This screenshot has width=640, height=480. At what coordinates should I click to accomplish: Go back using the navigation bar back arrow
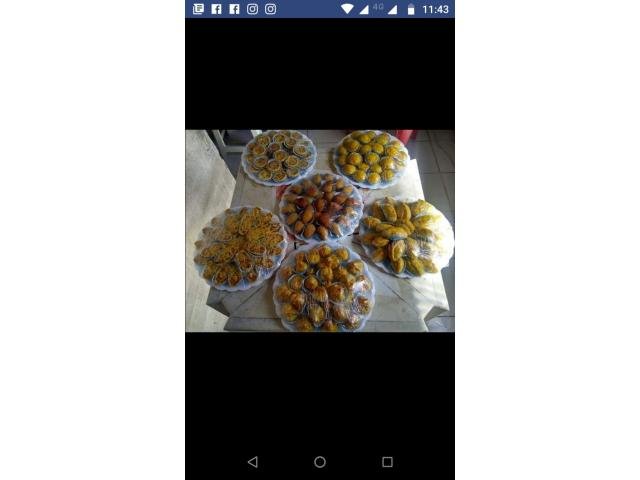click(x=252, y=462)
